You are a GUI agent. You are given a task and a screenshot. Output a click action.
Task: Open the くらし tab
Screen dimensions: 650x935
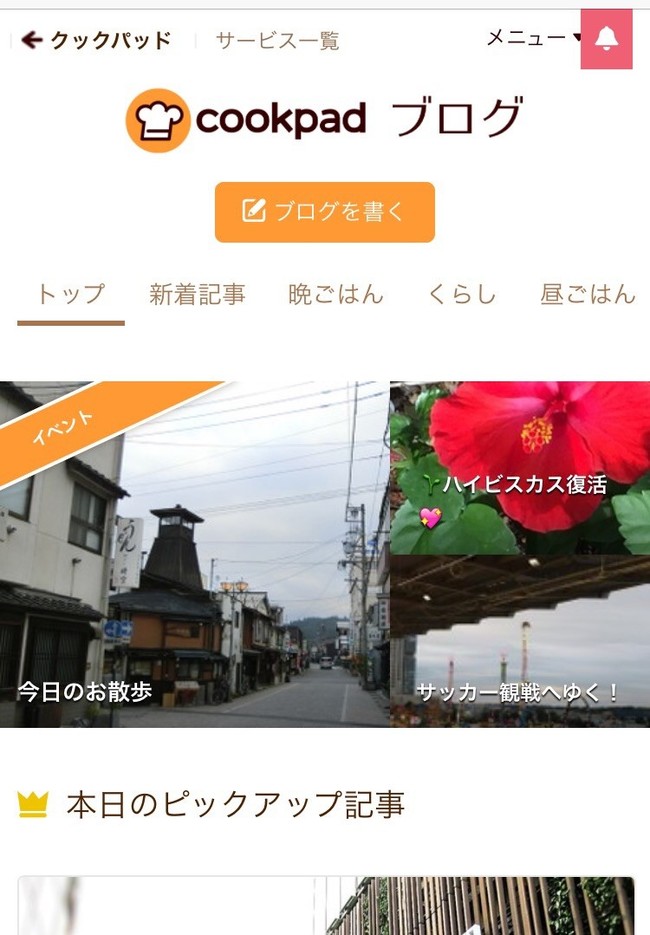(461, 294)
